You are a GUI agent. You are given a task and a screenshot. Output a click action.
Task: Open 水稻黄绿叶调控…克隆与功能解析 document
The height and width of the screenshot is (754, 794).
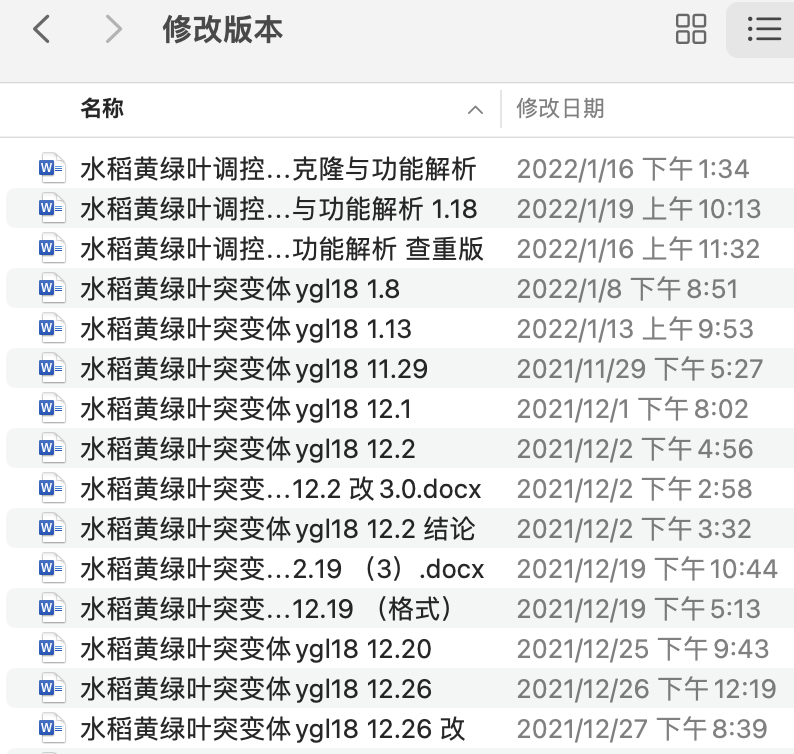click(x=278, y=169)
